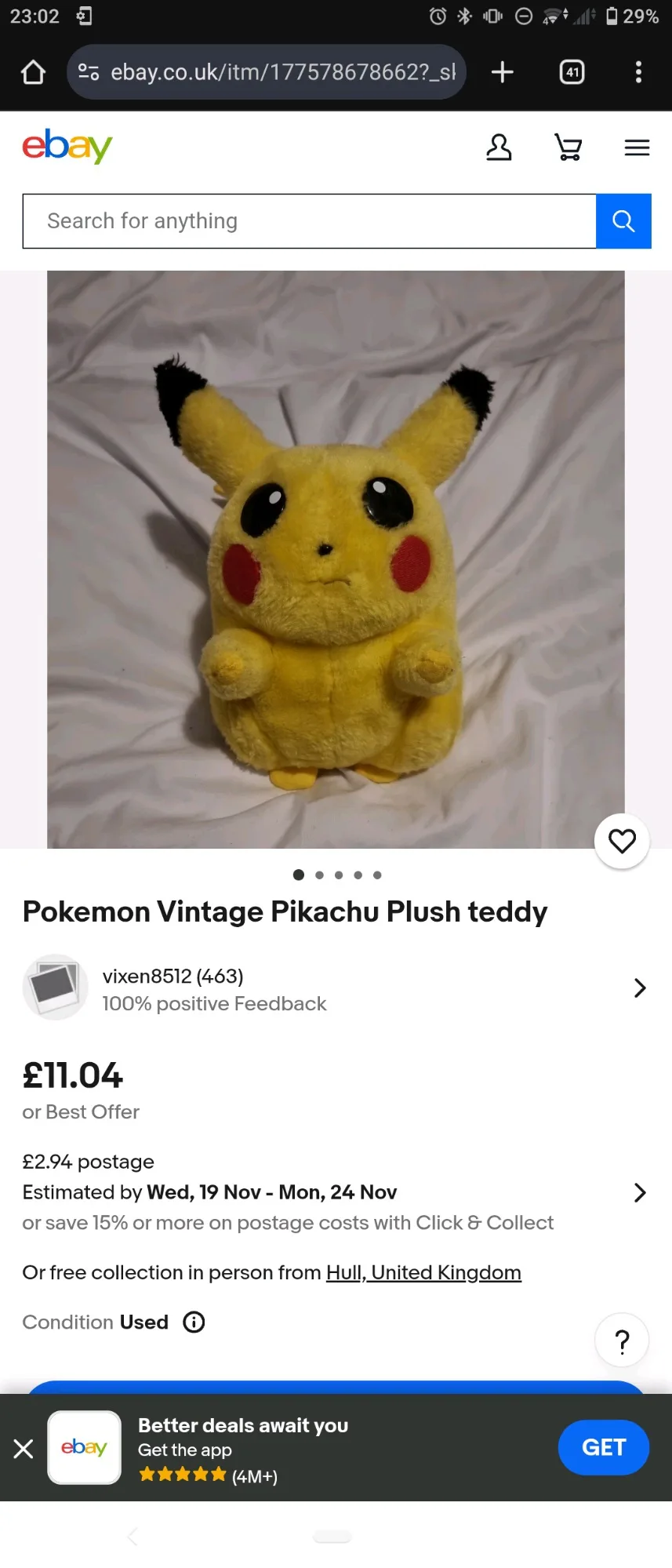Open the Hull, United Kingdom link

423,1272
